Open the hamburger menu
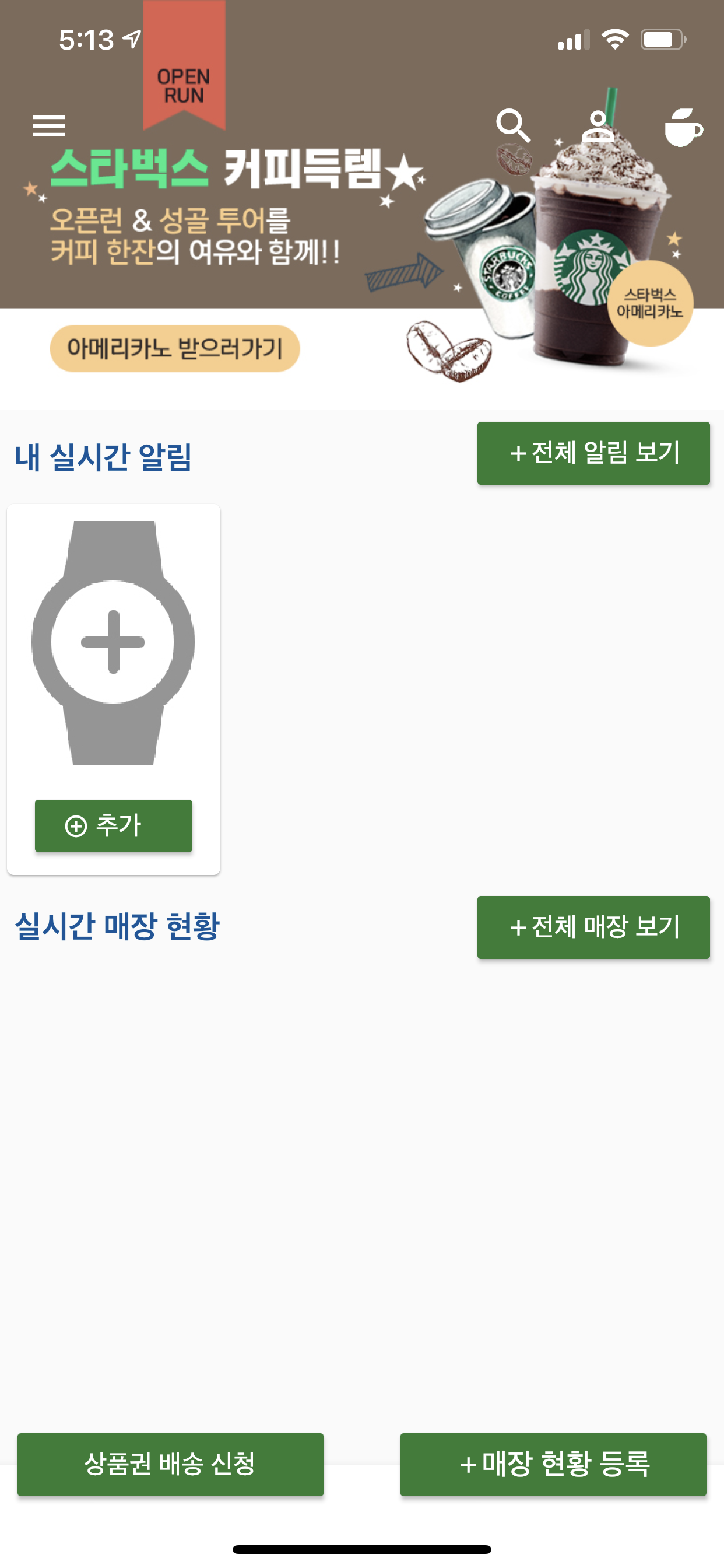 tap(48, 125)
